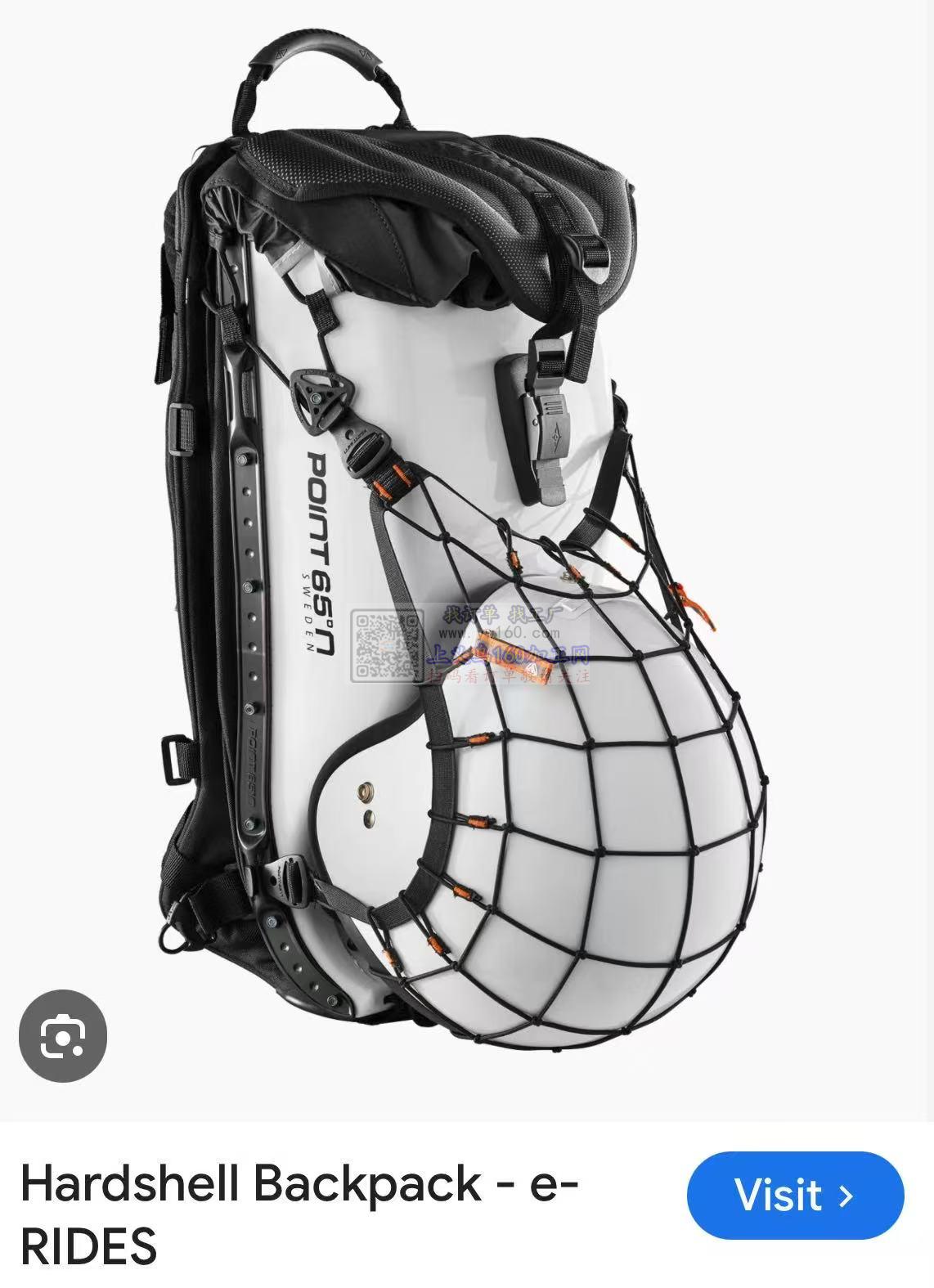
Task: Tap the Visit button
Action: pos(795,1196)
